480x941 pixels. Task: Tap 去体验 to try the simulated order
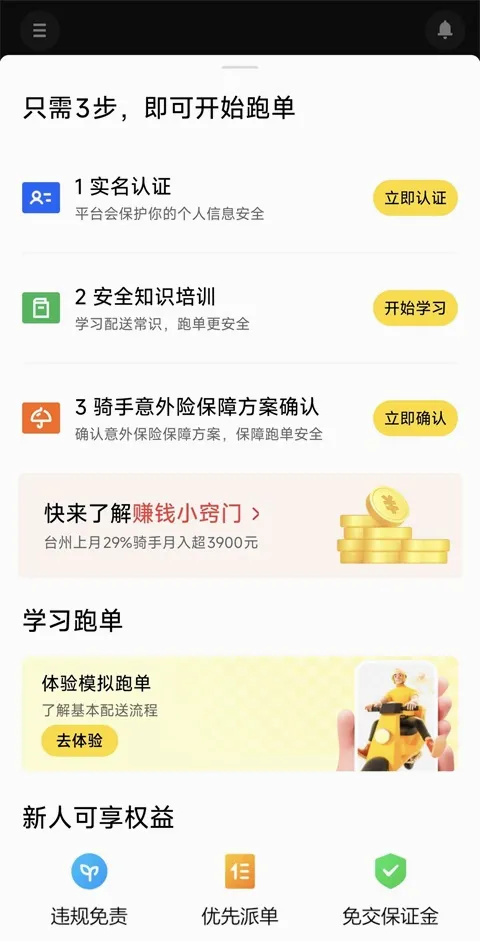[x=79, y=741]
